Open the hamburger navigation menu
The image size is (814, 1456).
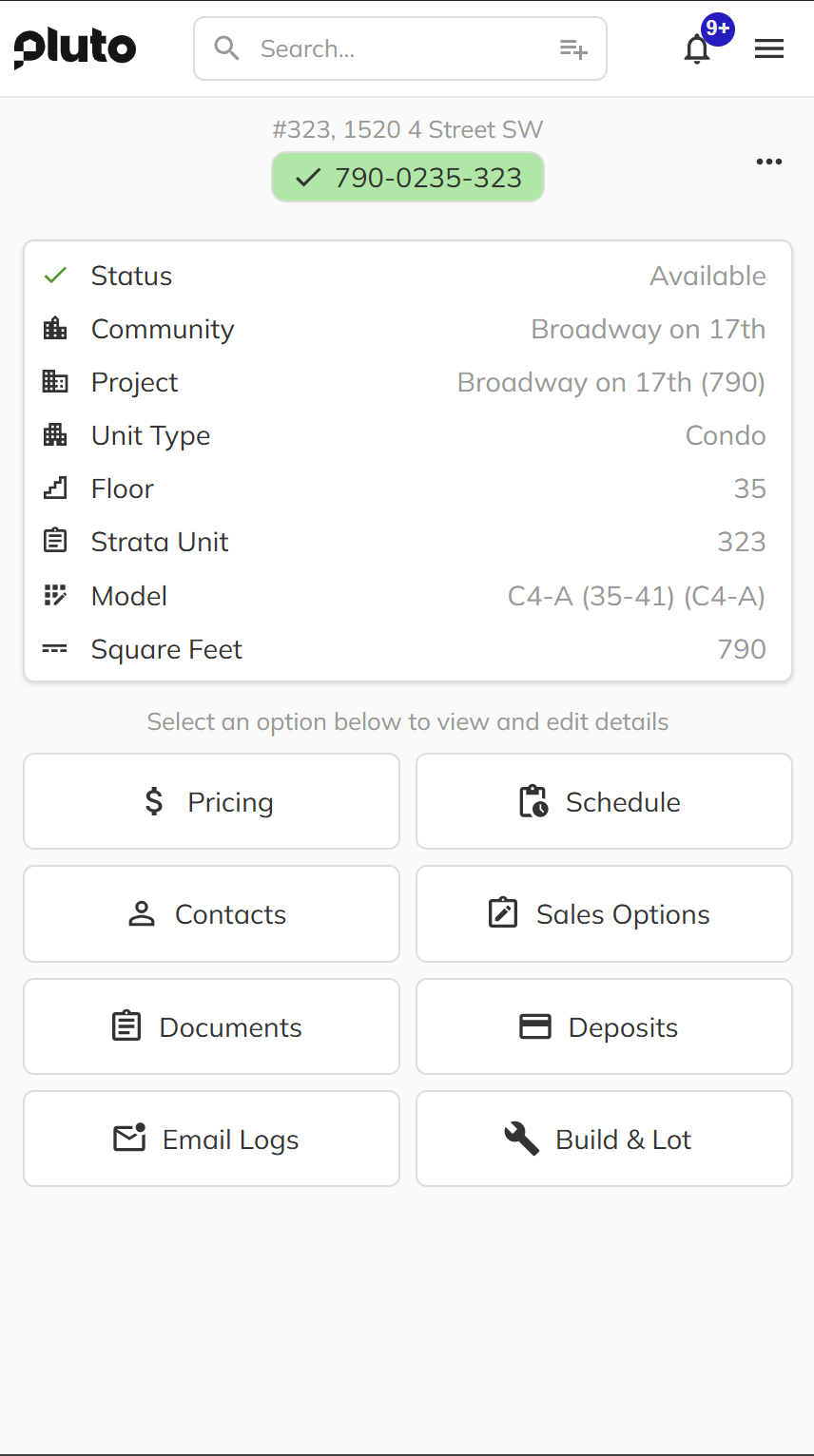769,48
